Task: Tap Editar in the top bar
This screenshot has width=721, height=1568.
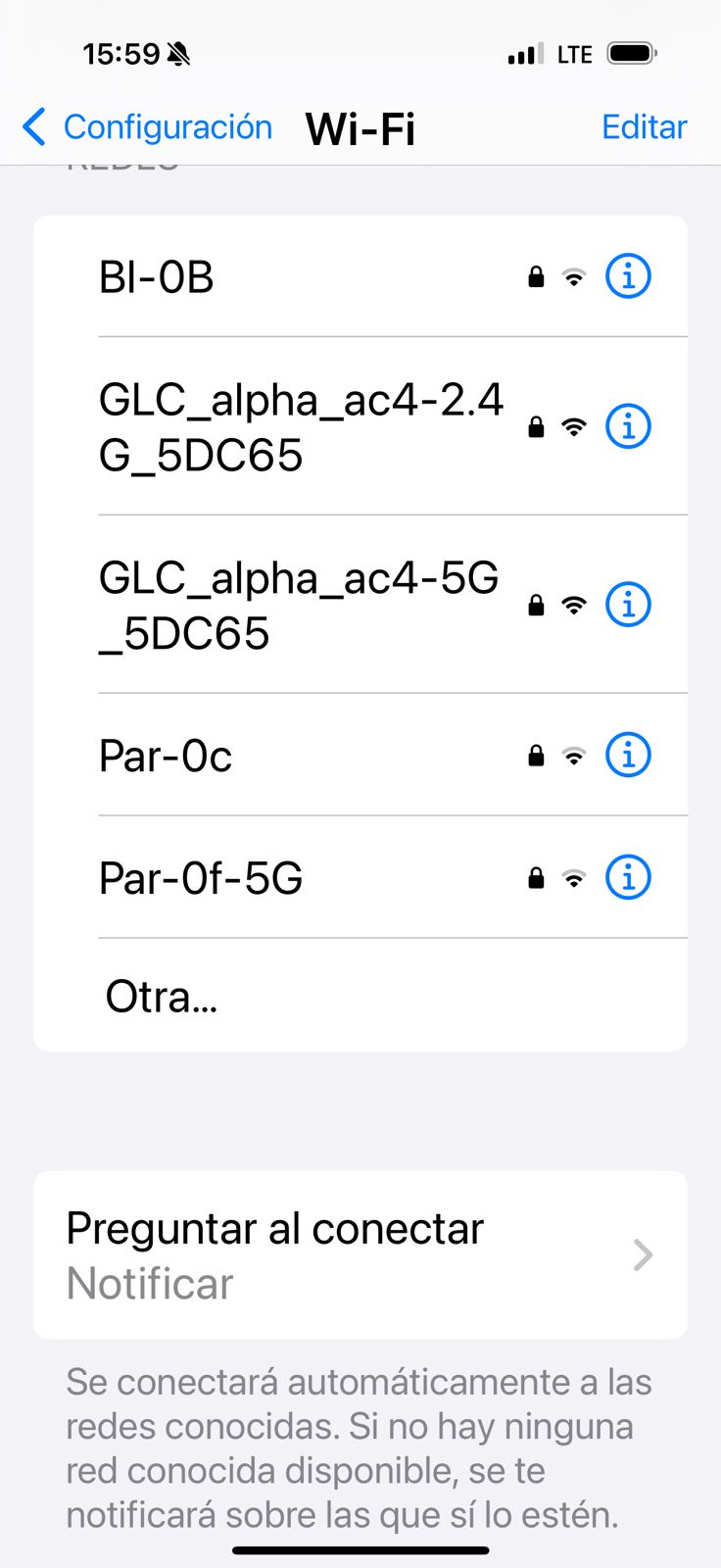Action: click(x=644, y=127)
